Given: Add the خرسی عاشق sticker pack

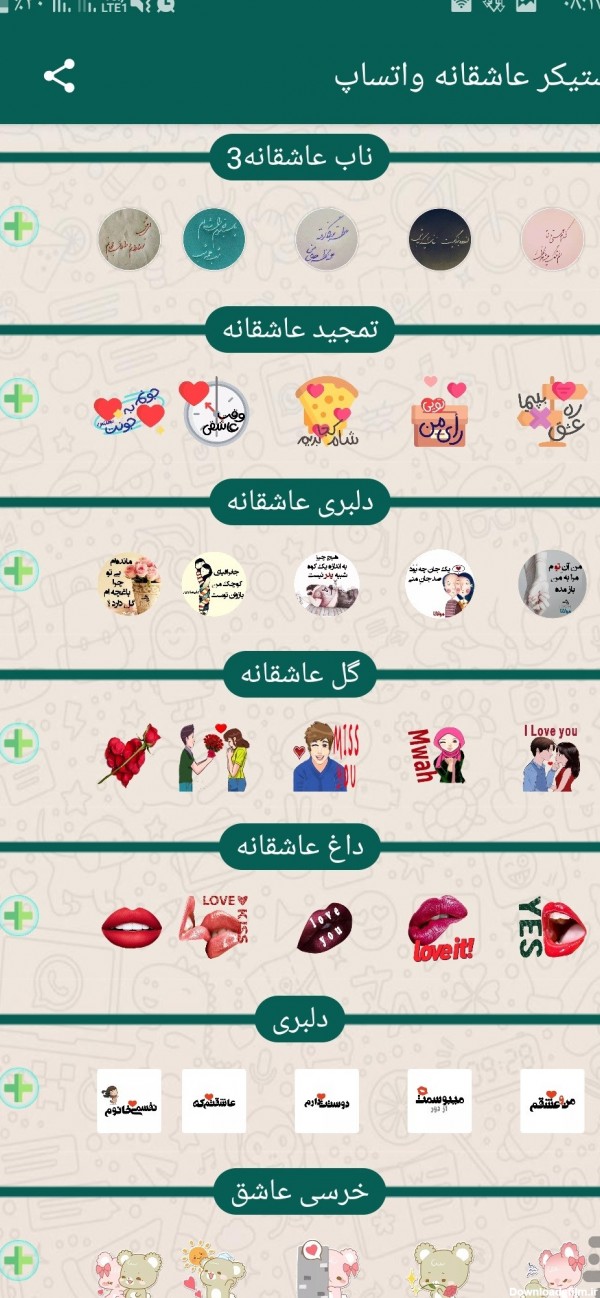Looking at the screenshot, I should click(x=18, y=1258).
